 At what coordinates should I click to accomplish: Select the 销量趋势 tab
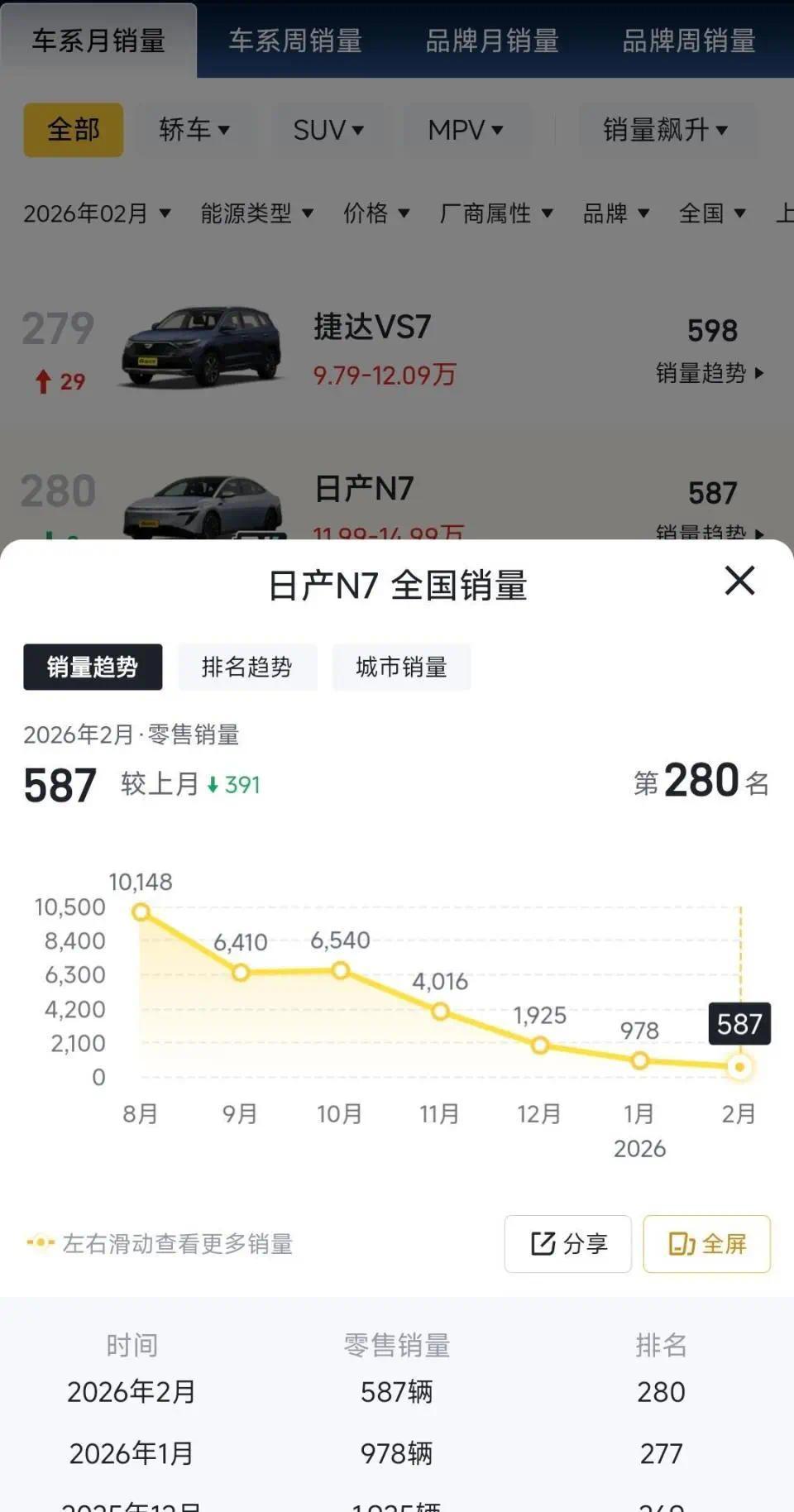point(93,667)
